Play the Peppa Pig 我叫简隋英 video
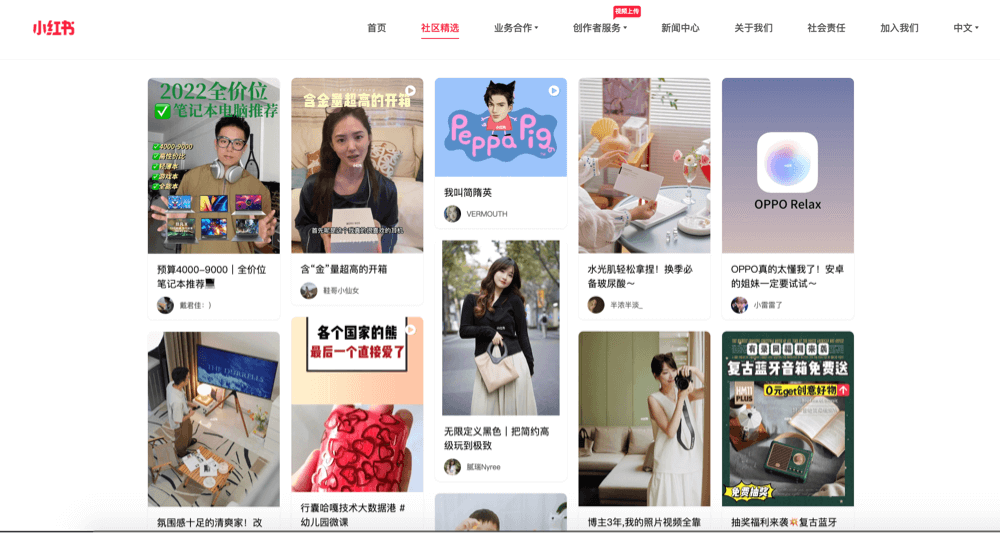Screen dimensions: 1000x533 [500, 127]
